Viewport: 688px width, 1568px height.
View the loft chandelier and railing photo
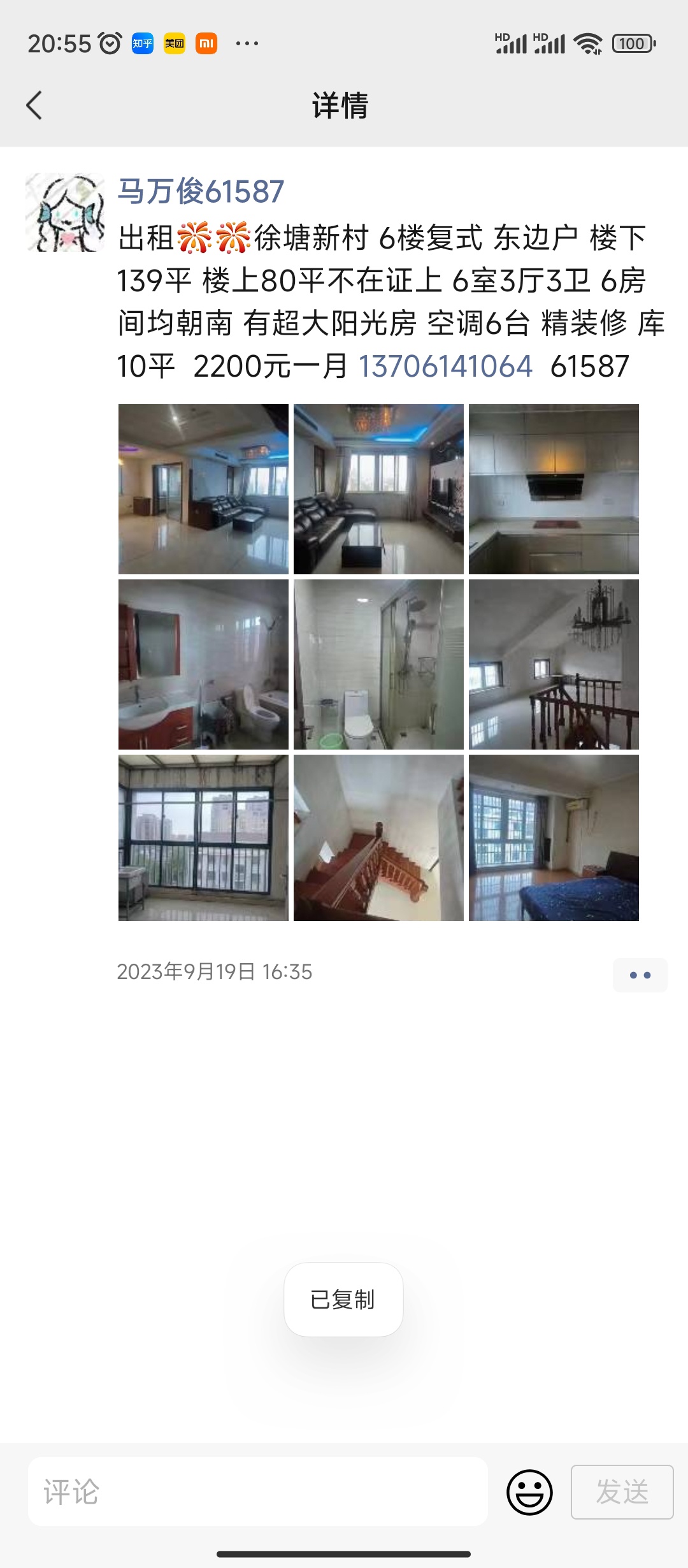tap(554, 664)
